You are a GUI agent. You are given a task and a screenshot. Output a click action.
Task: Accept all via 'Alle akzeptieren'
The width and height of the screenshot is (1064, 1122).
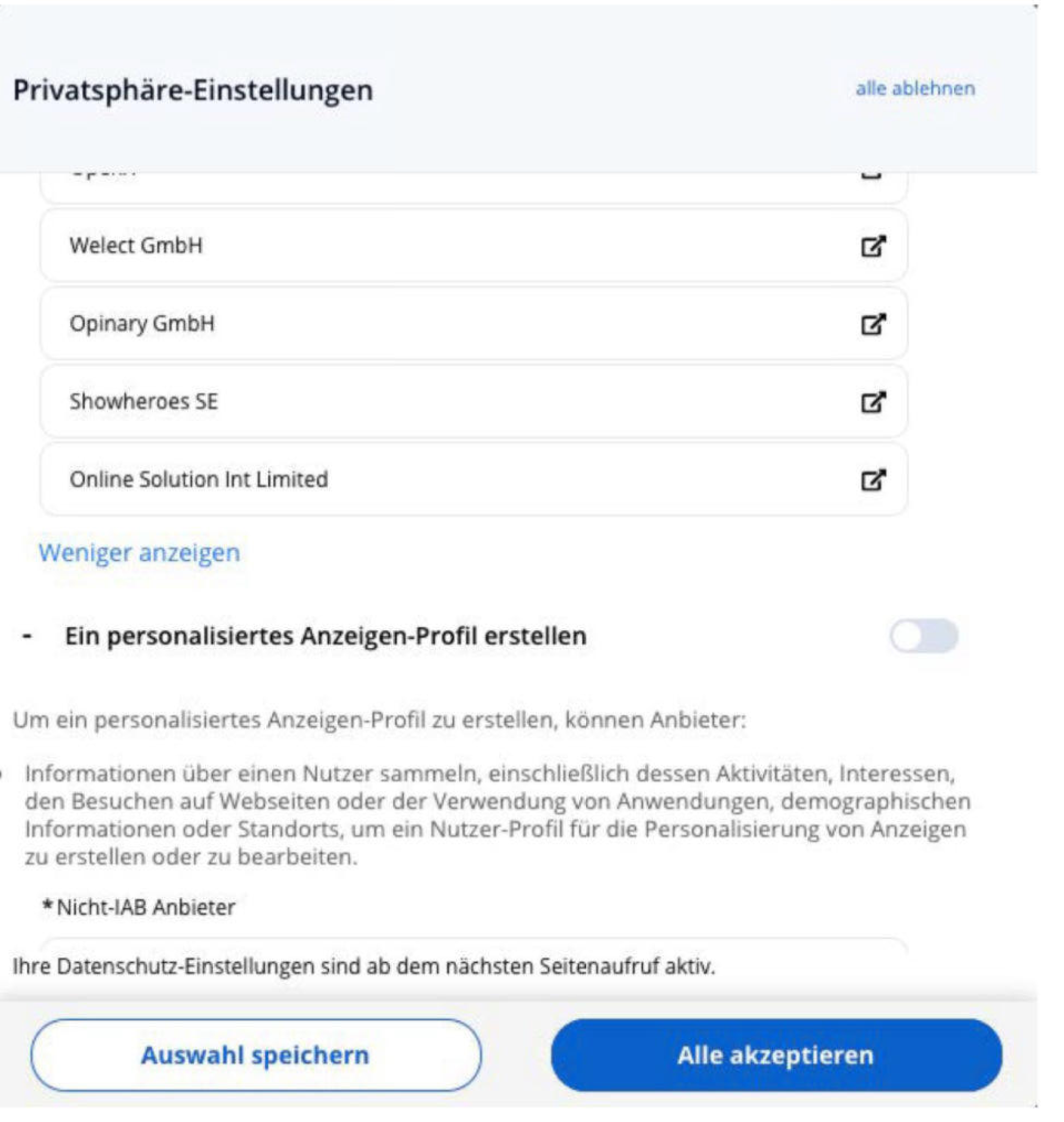pyautogui.click(x=776, y=1055)
